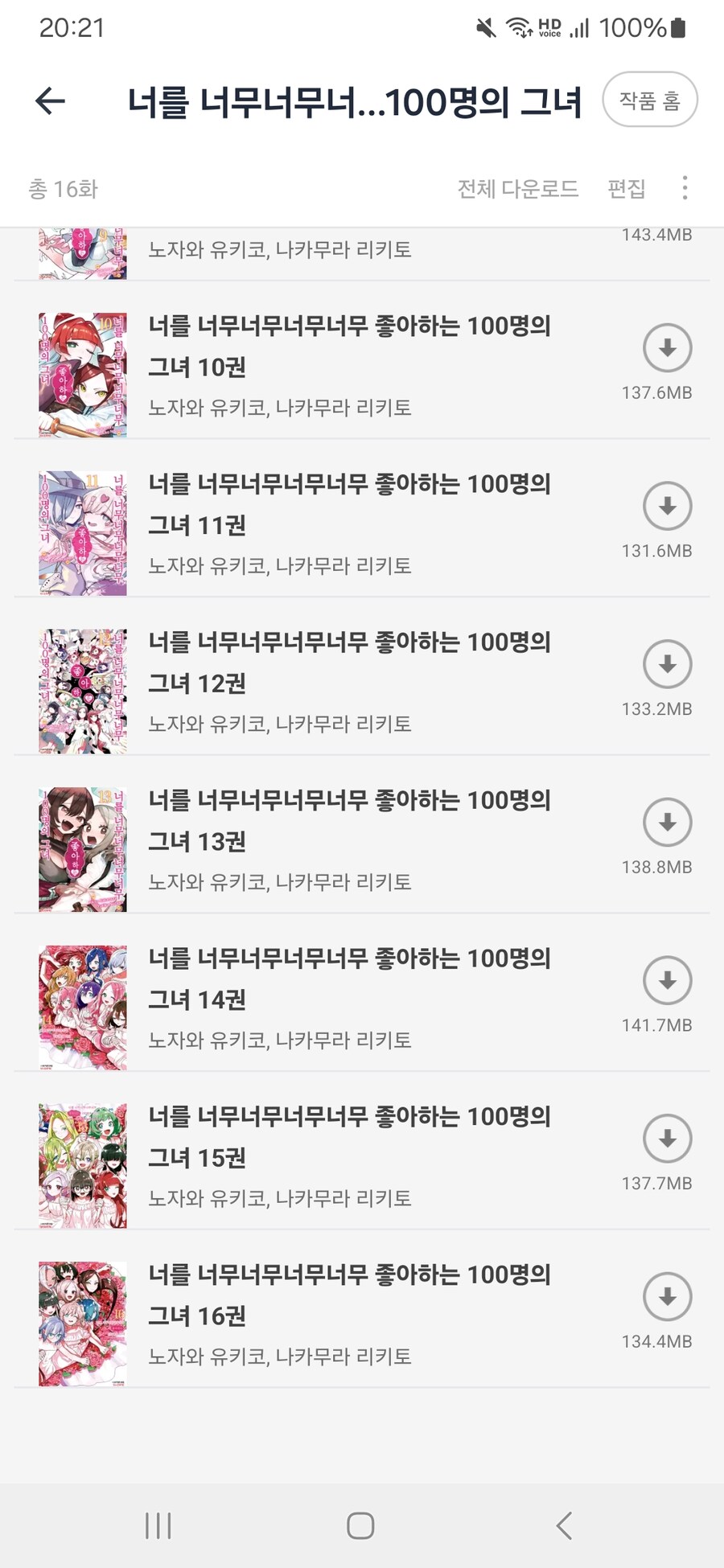Download volume 16권
The image size is (724, 1568).
pyautogui.click(x=667, y=1297)
